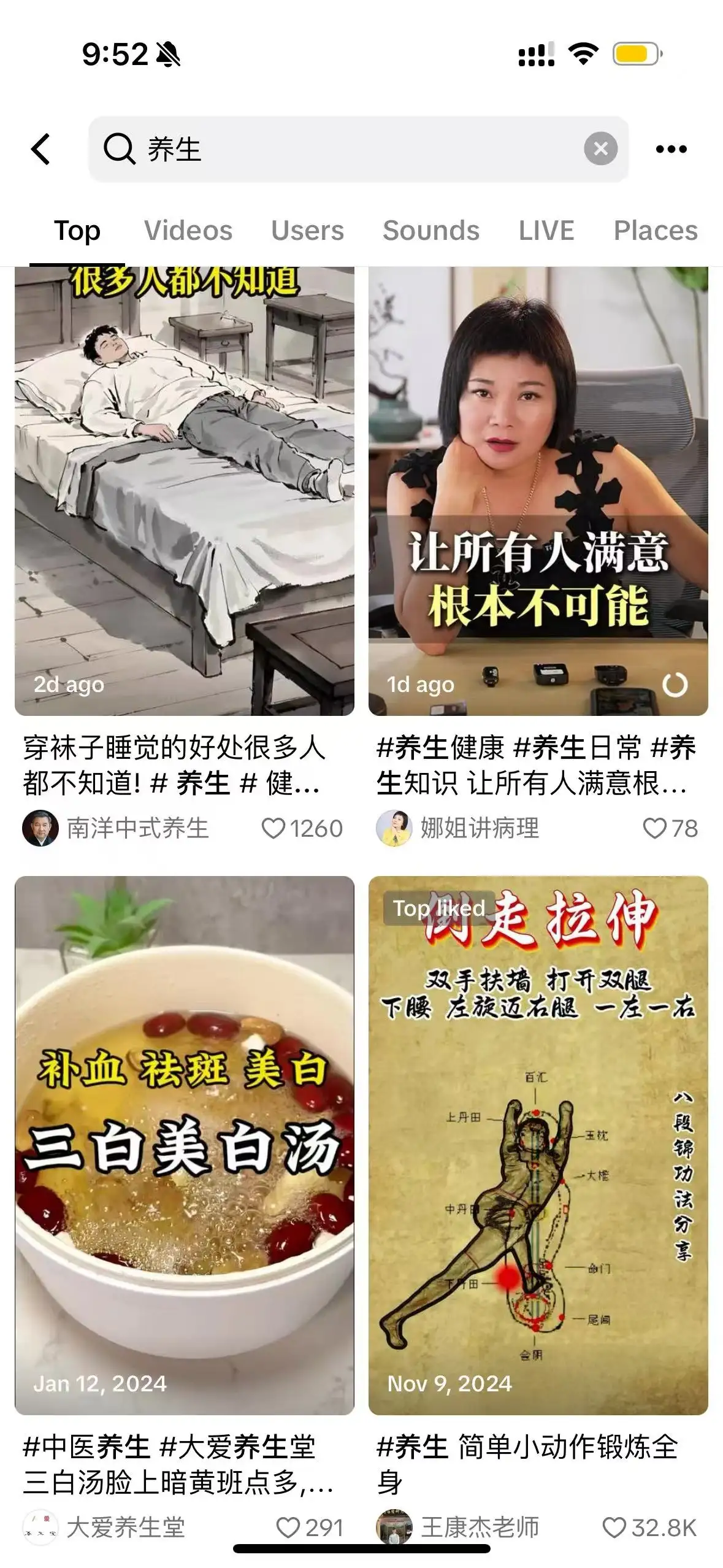Screen dimensions: 723x1568
Task: Like the video by 南洋中式养生
Action: click(274, 829)
